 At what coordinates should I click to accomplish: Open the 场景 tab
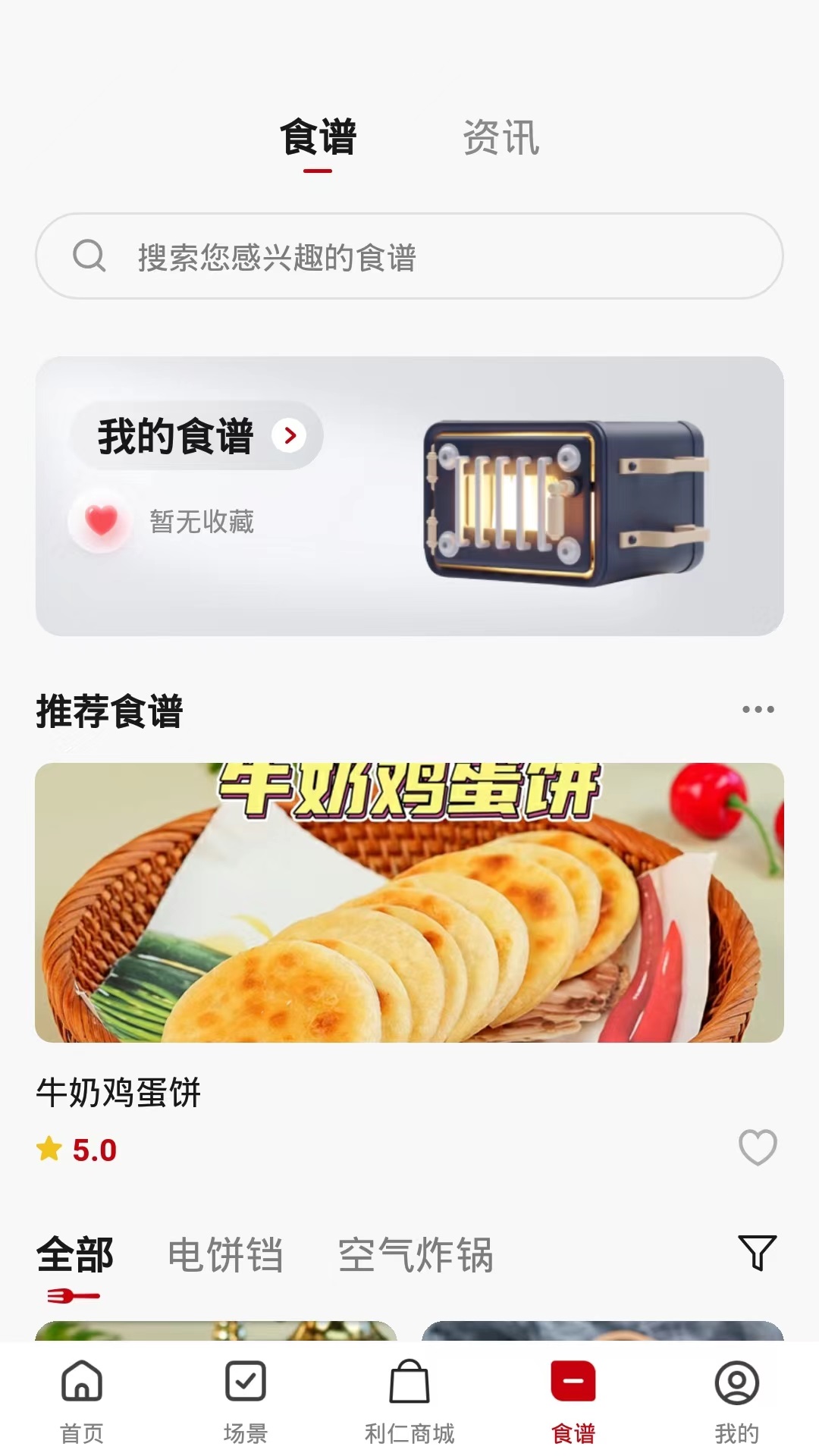pos(246,1401)
